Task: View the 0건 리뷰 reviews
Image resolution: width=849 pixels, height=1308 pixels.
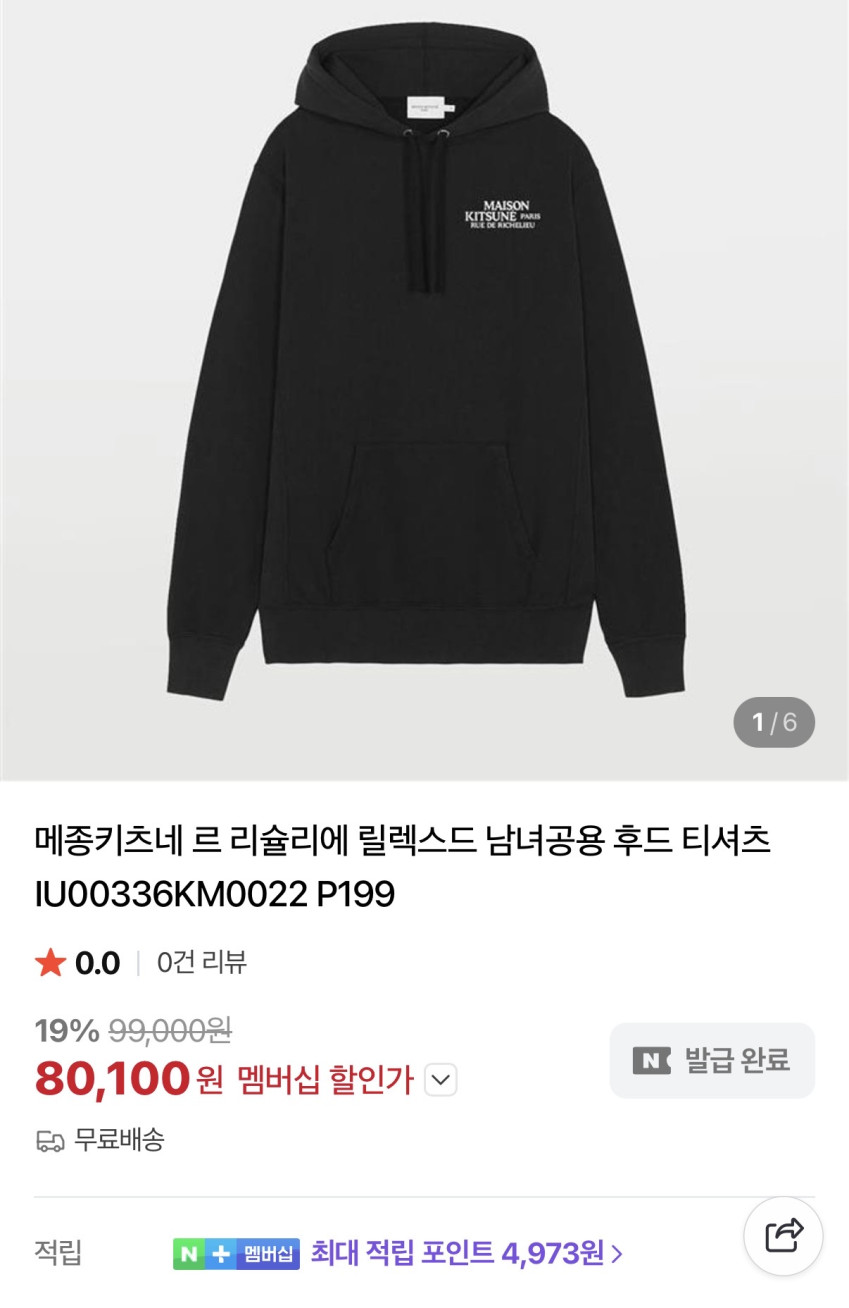Action: click(202, 963)
